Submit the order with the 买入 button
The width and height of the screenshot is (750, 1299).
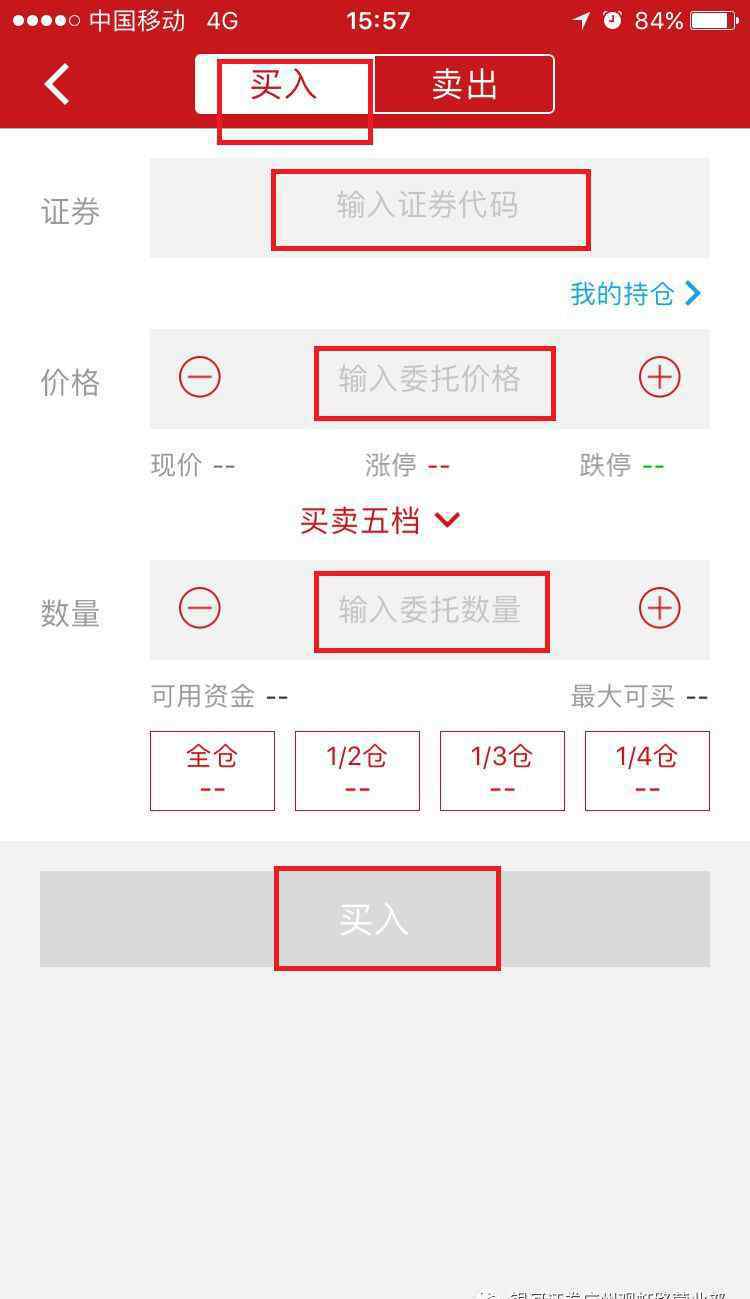(375, 919)
